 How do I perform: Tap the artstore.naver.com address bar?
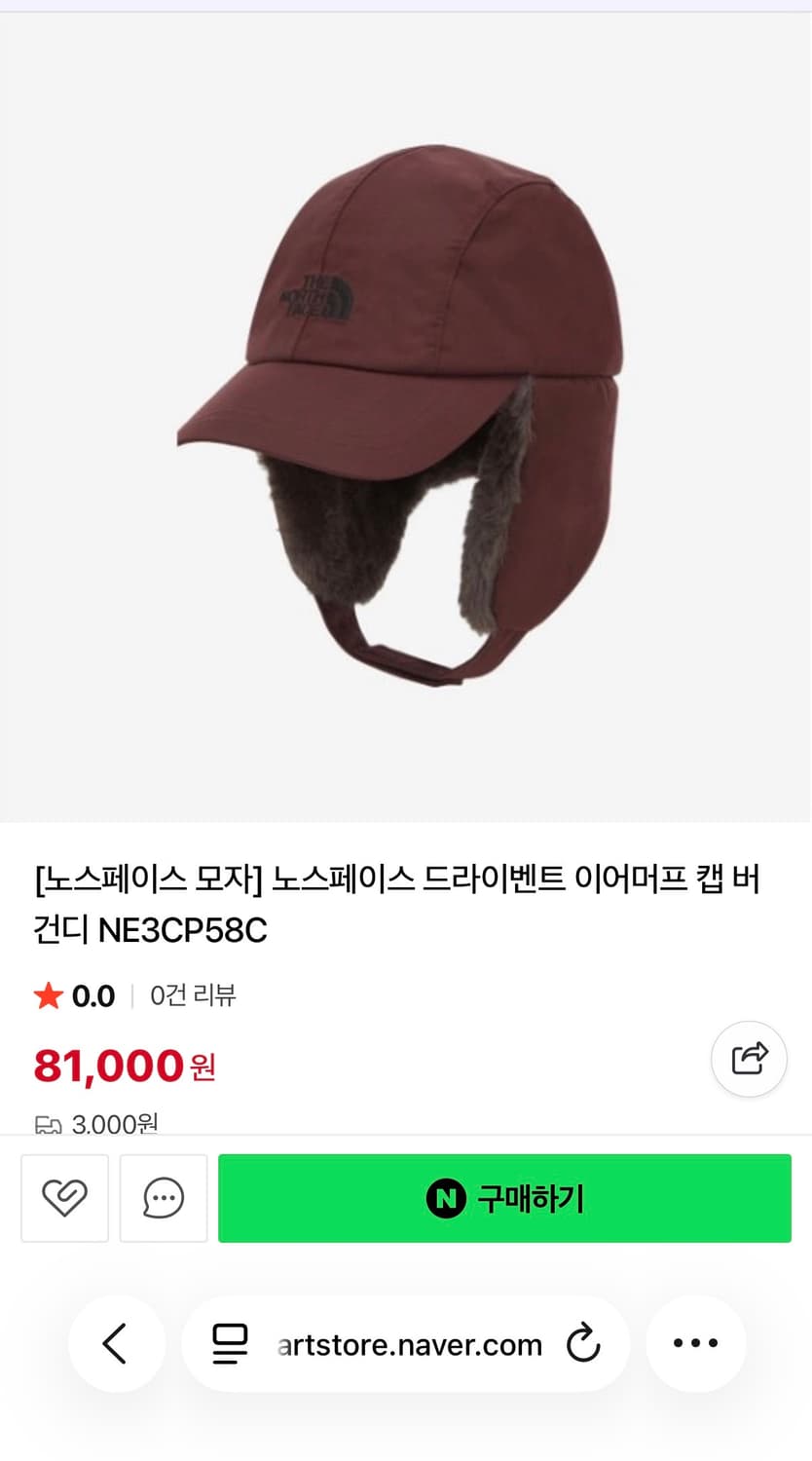pyautogui.click(x=409, y=1344)
